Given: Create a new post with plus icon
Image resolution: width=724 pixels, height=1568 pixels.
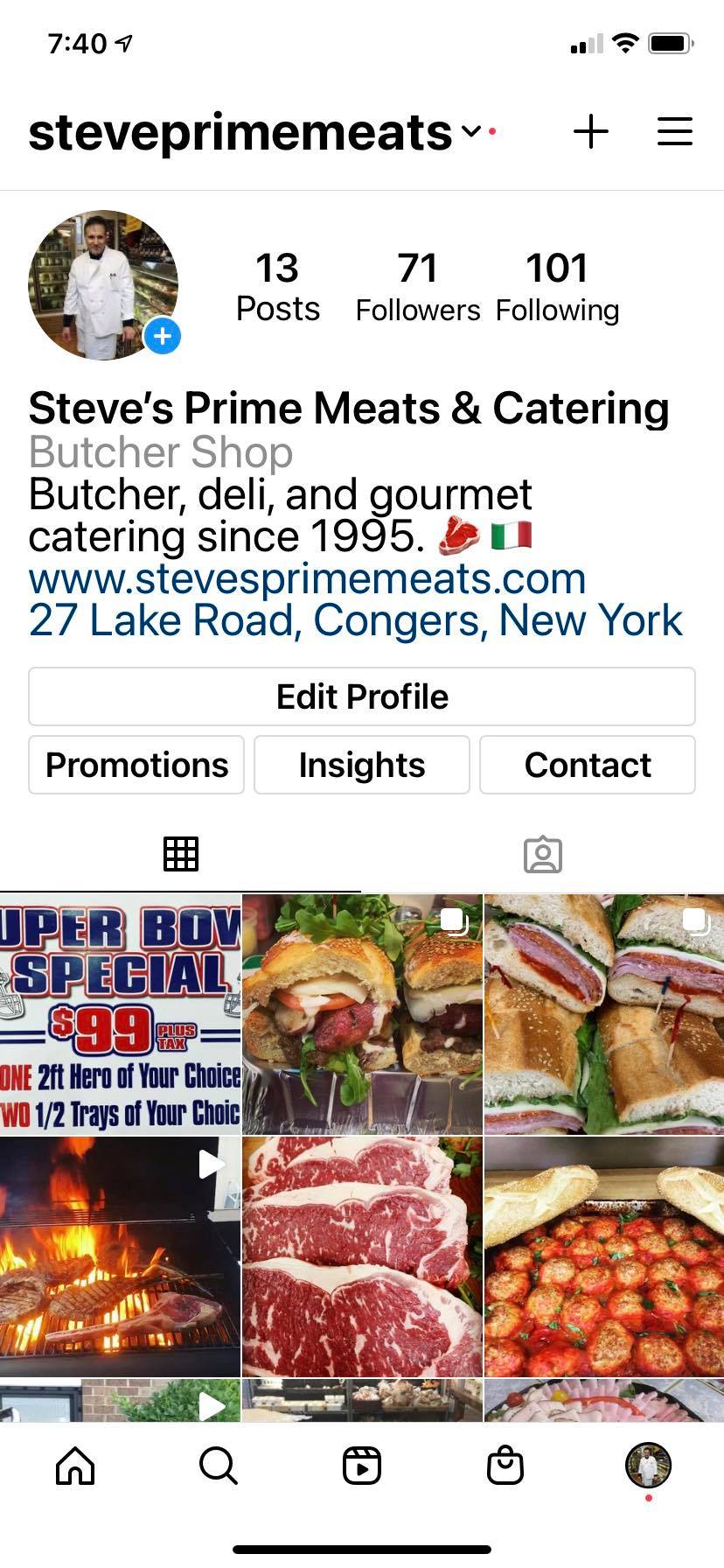Looking at the screenshot, I should pyautogui.click(x=591, y=132).
